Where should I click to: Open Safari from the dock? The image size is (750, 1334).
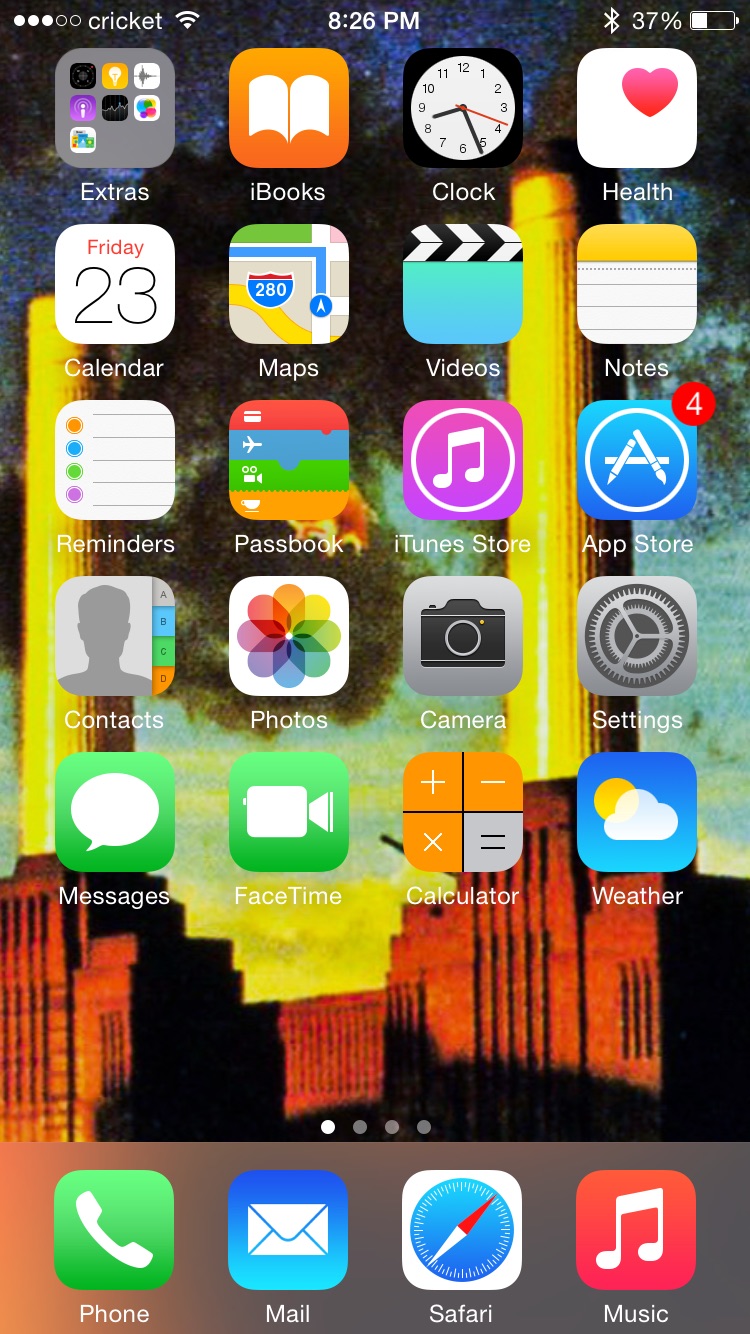tap(462, 1230)
